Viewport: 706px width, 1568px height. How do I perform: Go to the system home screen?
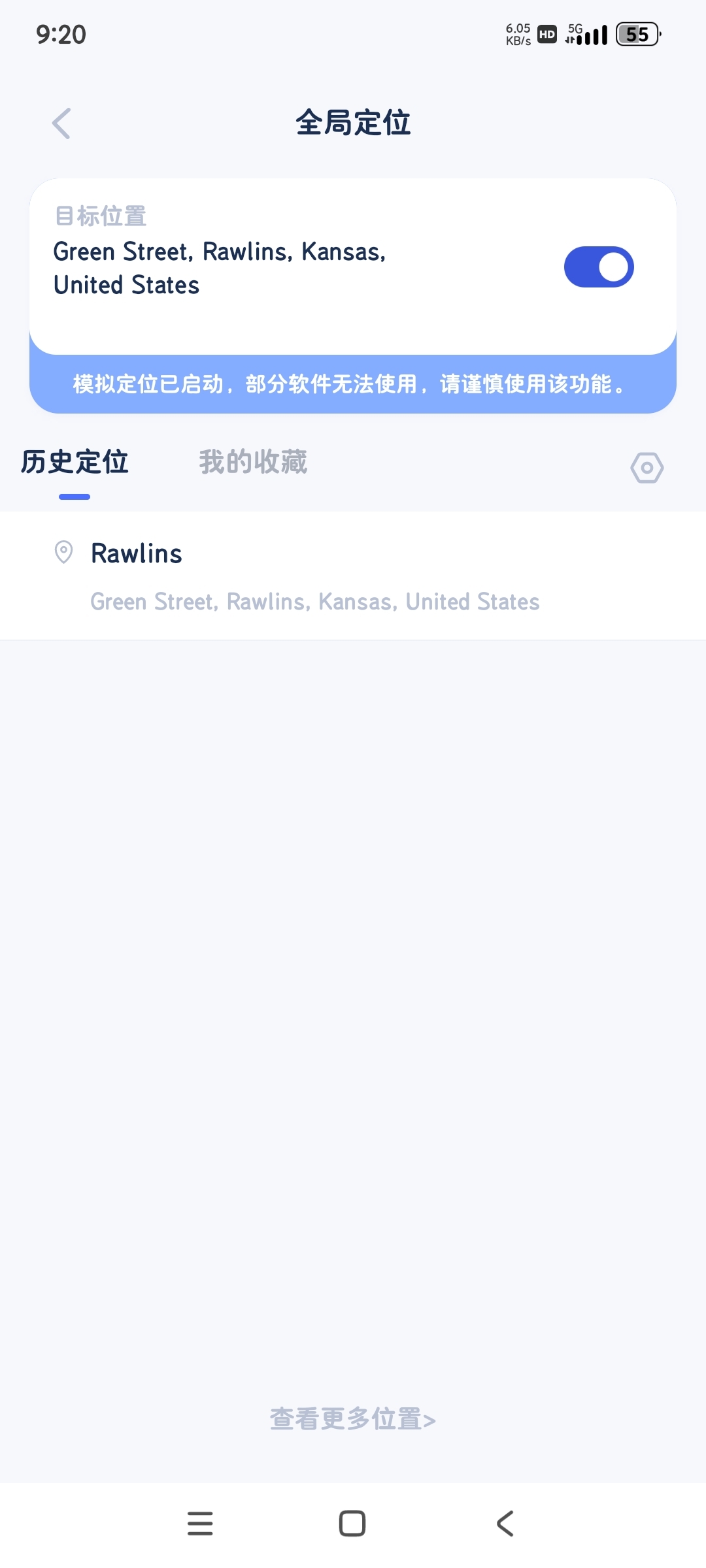[352, 1524]
